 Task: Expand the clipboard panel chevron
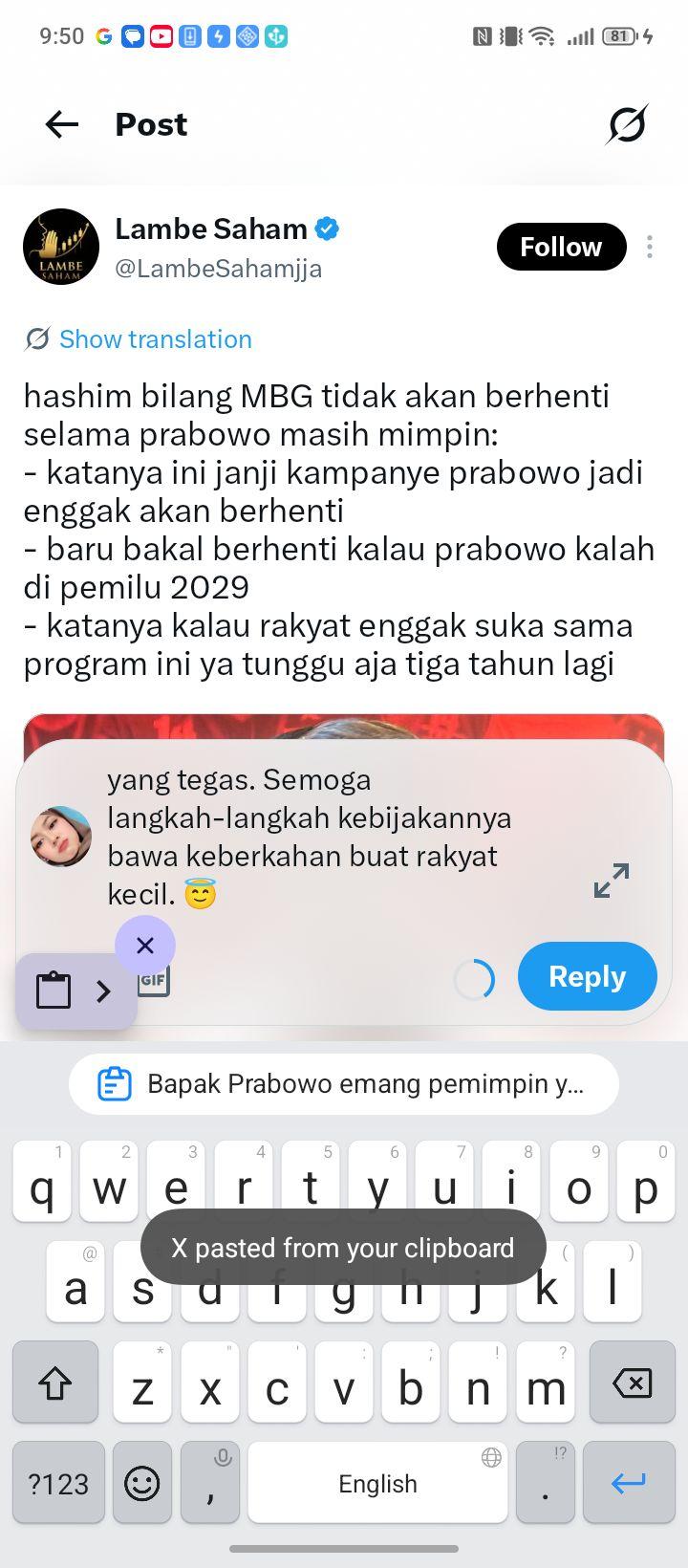pyautogui.click(x=103, y=991)
